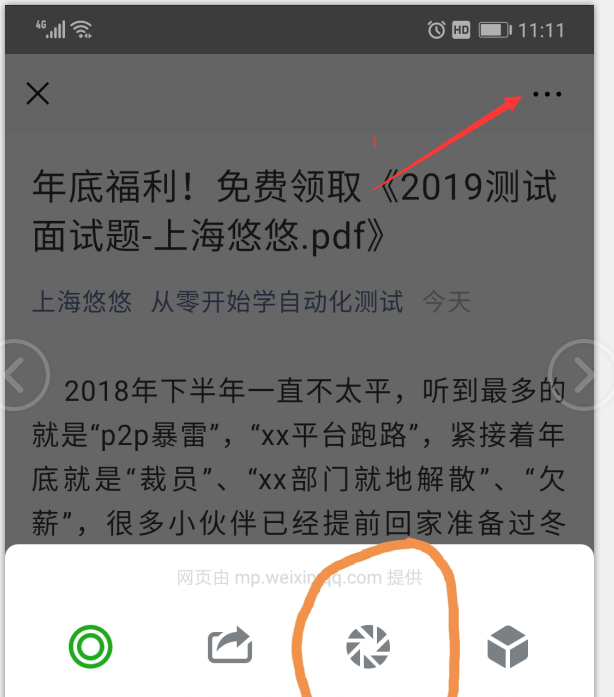Share to Moments via the aperture icon
The width and height of the screenshot is (614, 697).
pyautogui.click(x=368, y=647)
